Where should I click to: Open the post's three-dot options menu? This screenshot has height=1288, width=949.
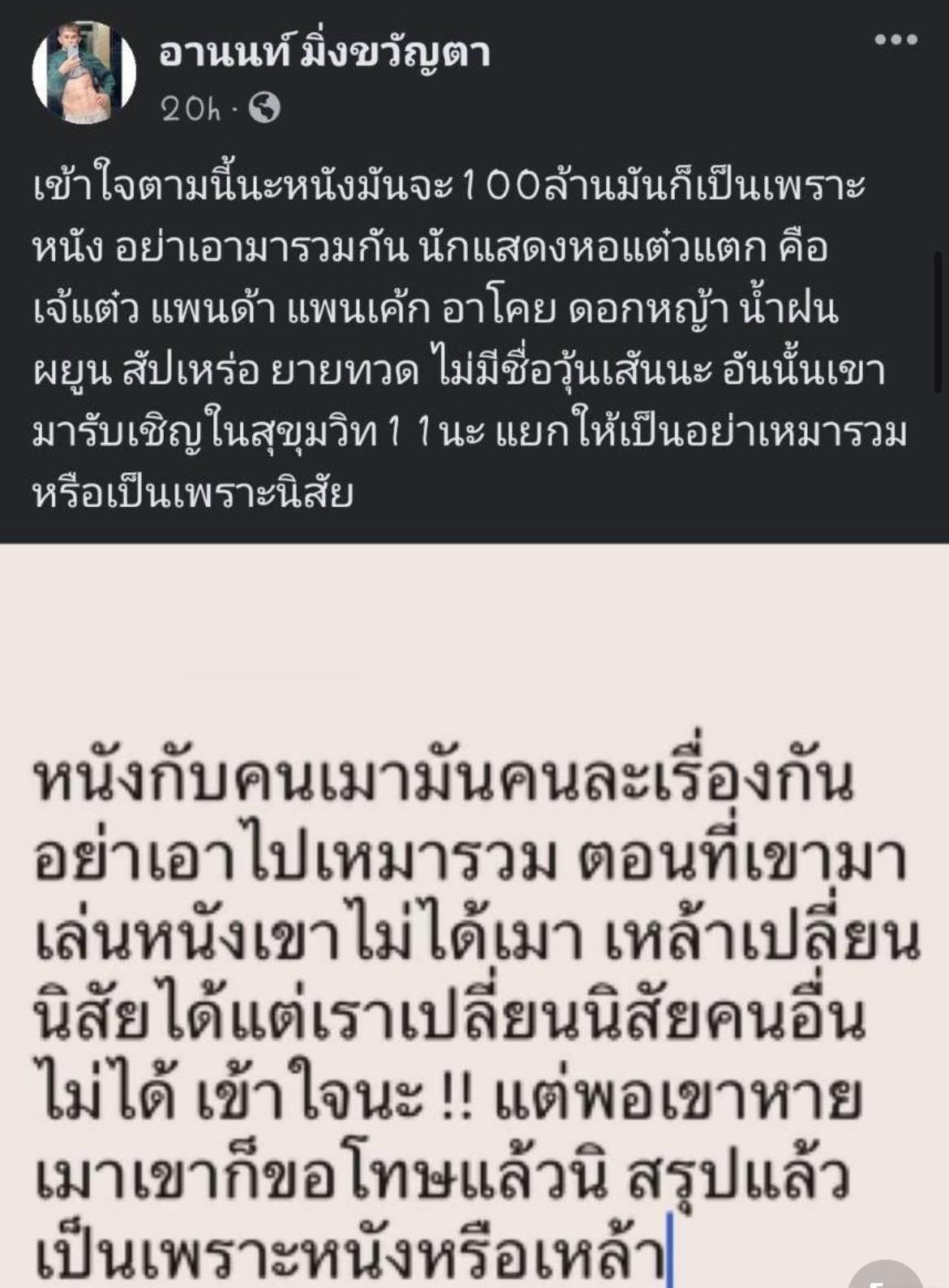click(897, 39)
